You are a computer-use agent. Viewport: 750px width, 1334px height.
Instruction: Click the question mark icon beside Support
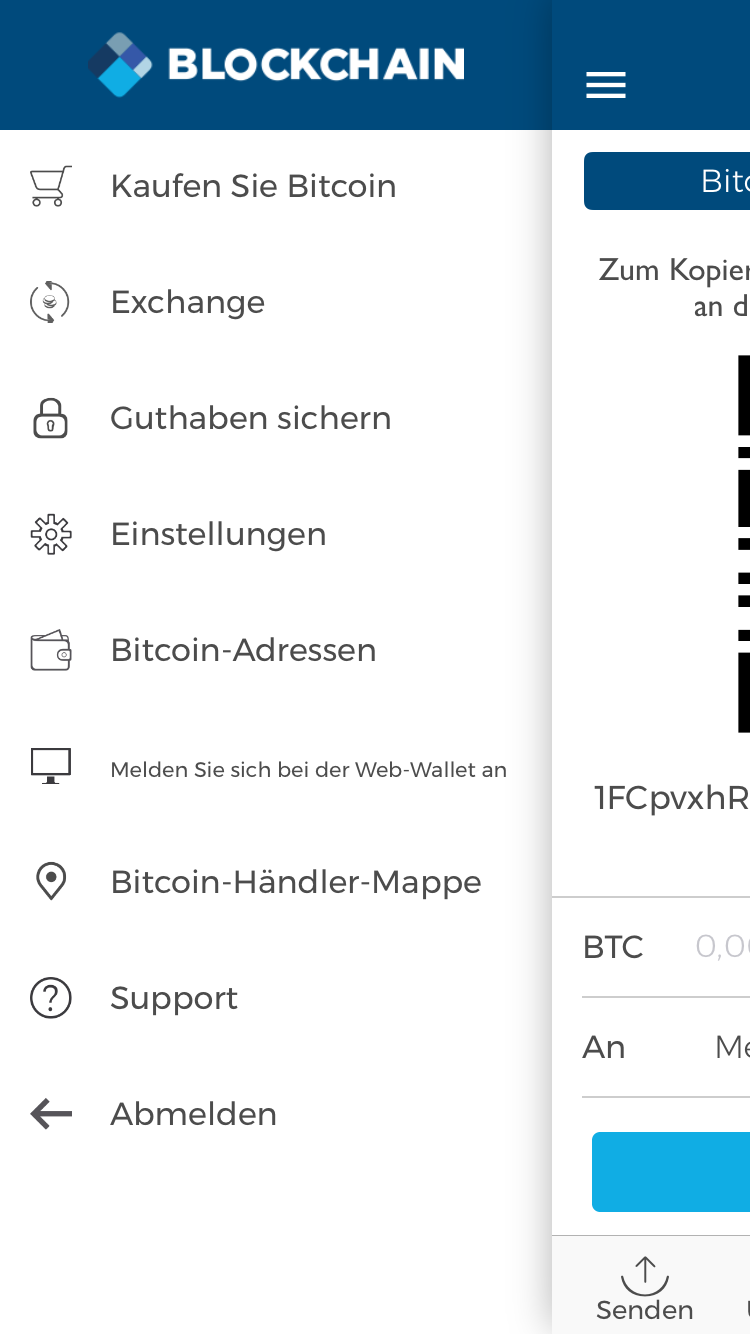[x=50, y=997]
